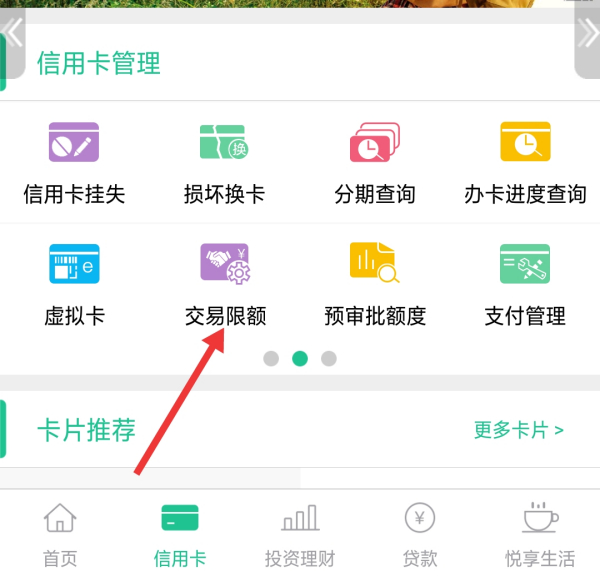Open the 虚拟卡 virtual card option

coord(74,284)
